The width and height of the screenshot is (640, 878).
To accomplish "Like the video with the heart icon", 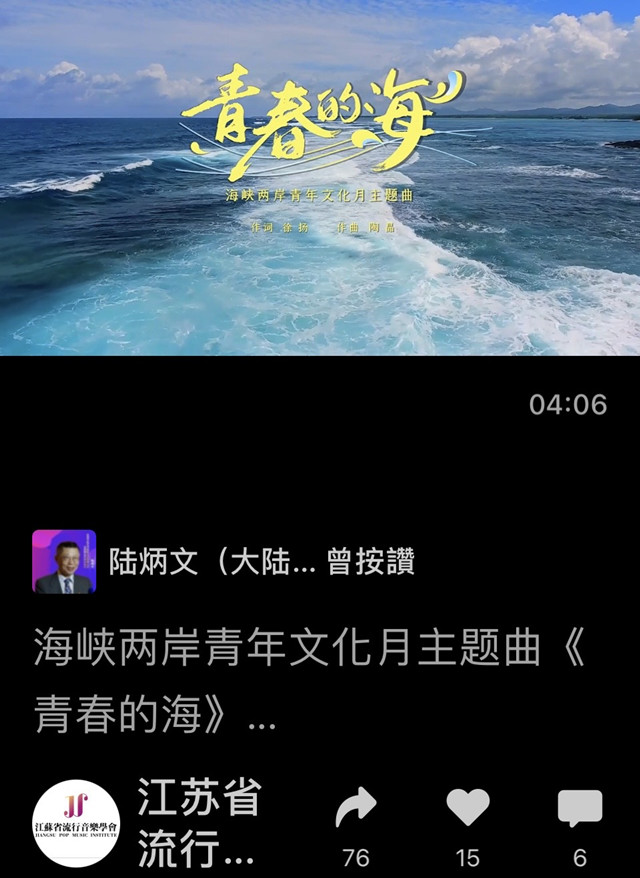I will [x=467, y=808].
